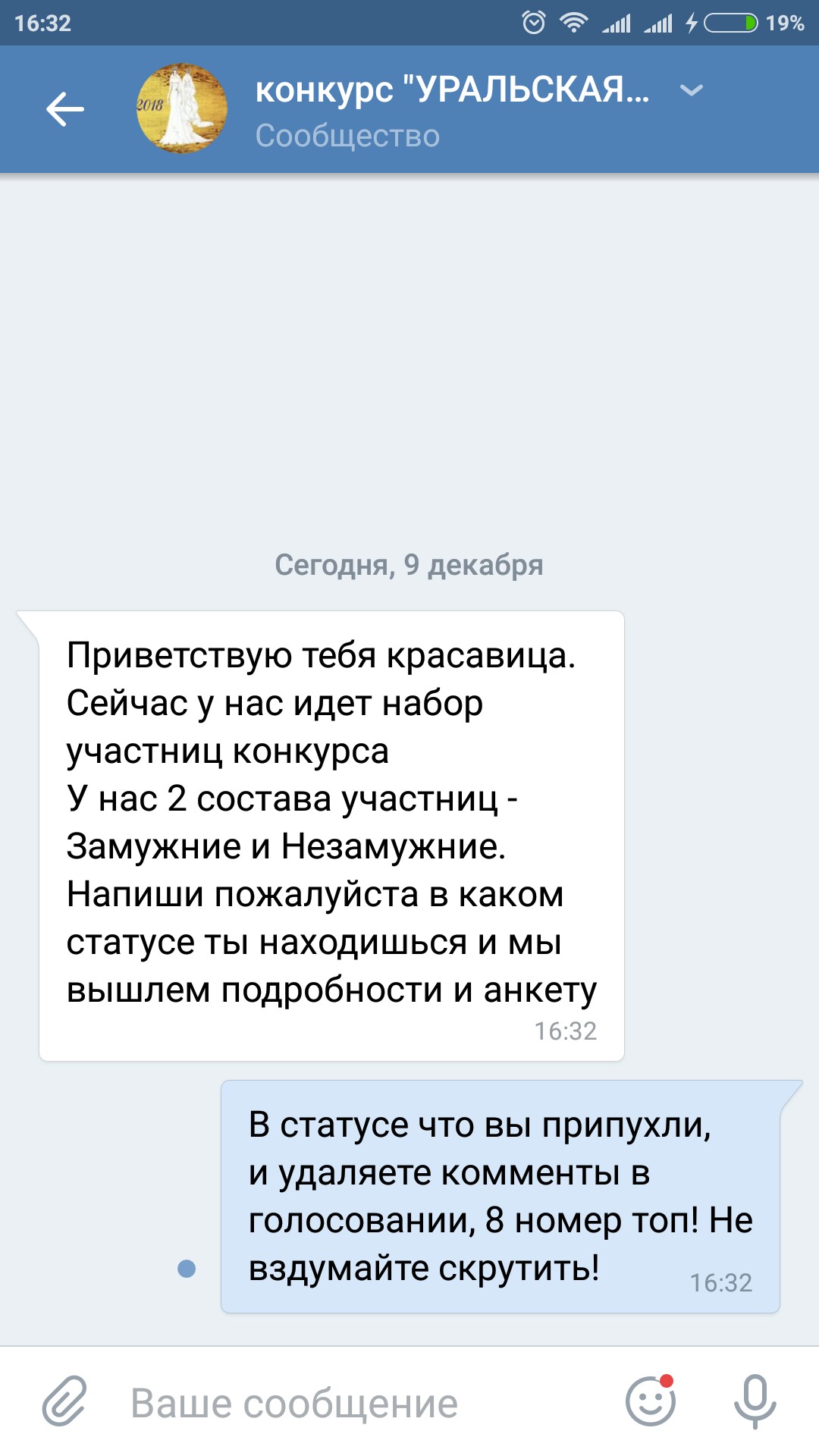Image resolution: width=819 pixels, height=1456 pixels.
Task: Open the community avatar picture
Action: pos(182,108)
